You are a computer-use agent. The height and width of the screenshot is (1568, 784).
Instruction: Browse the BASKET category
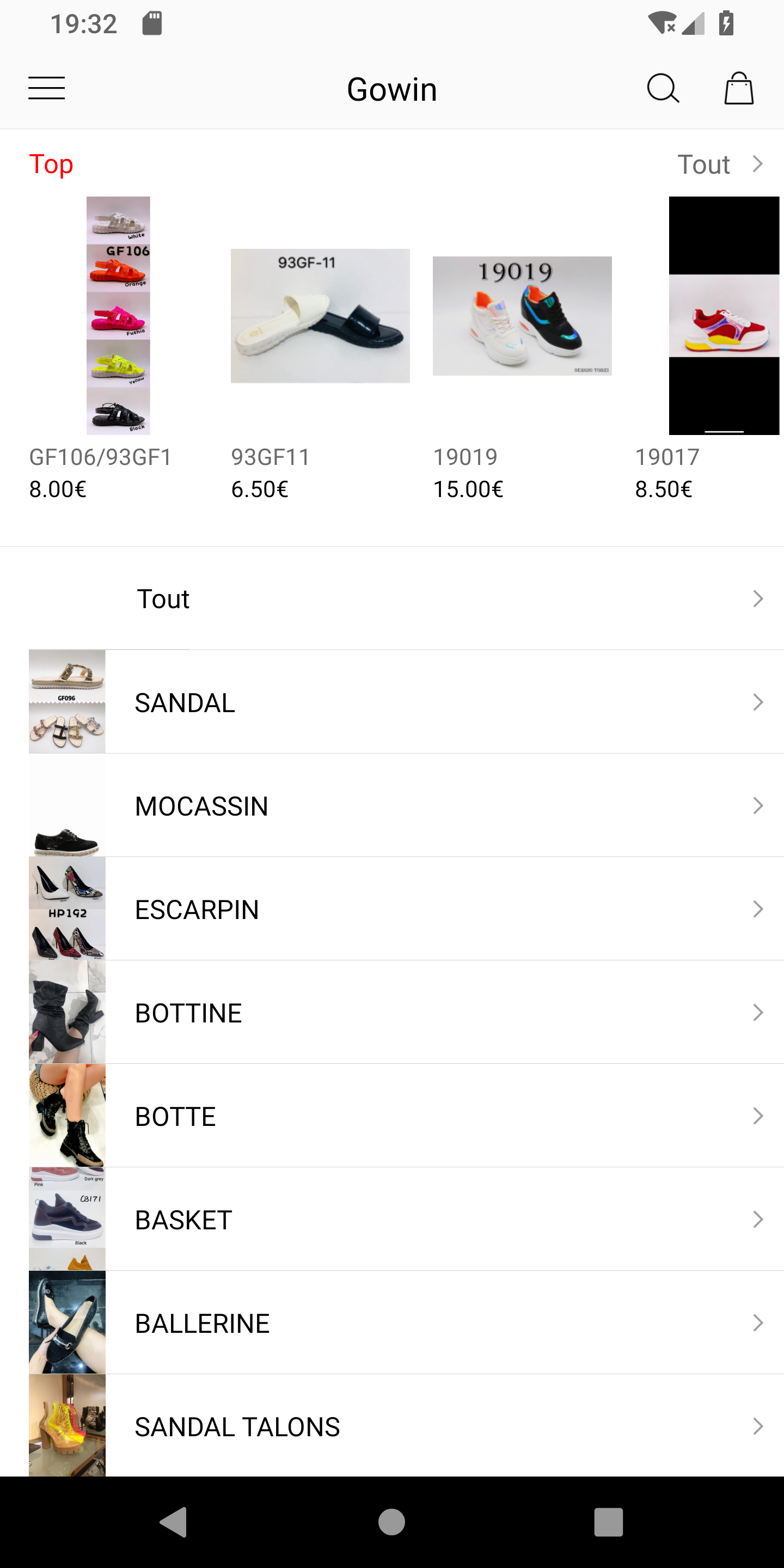(x=392, y=1220)
